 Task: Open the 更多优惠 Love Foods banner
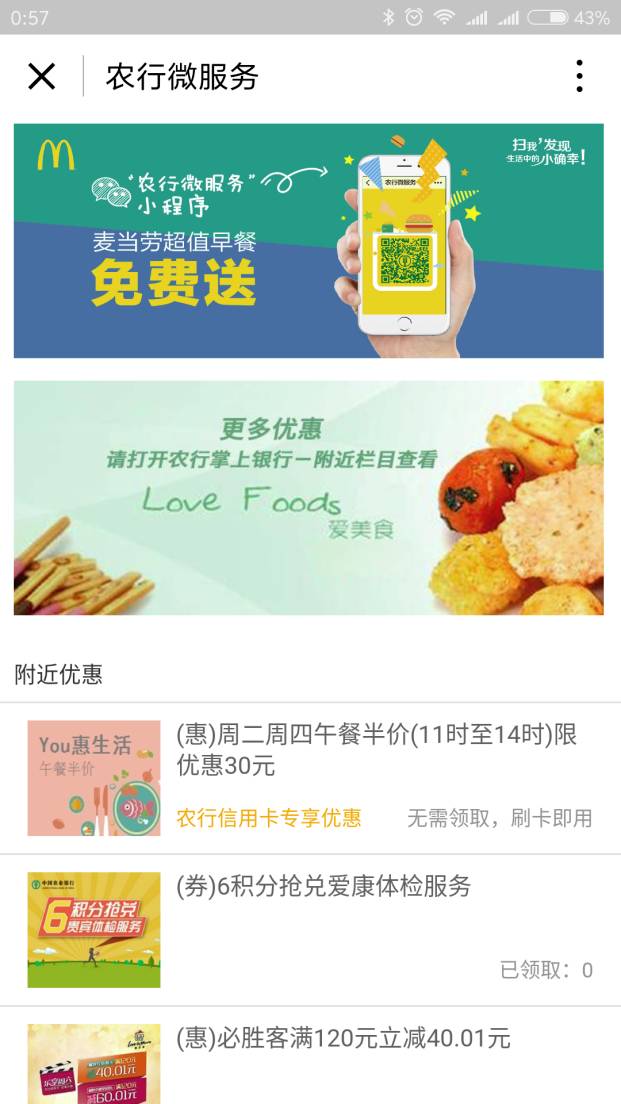tap(308, 497)
